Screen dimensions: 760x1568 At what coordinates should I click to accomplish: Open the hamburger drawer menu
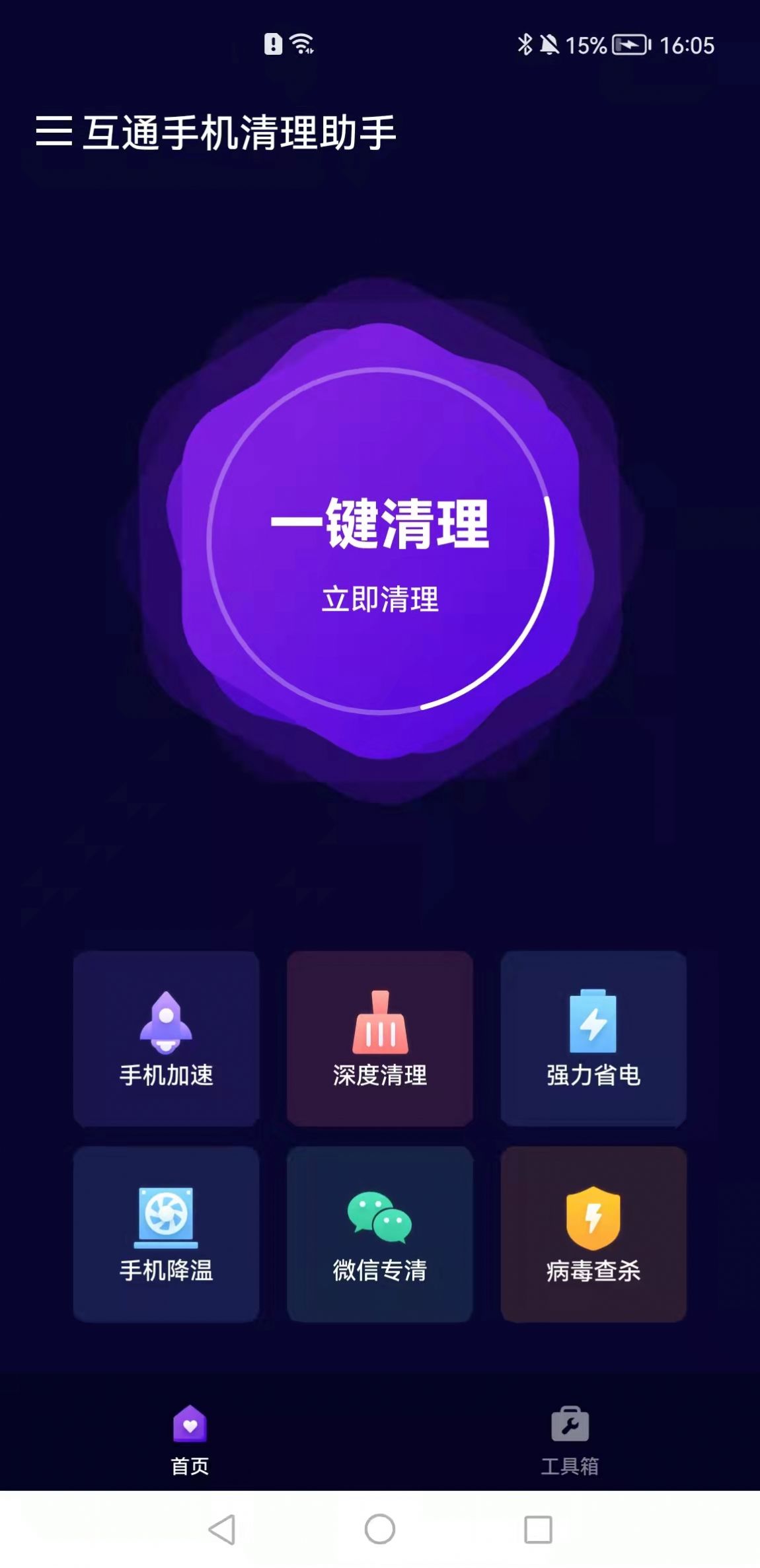pos(54,131)
